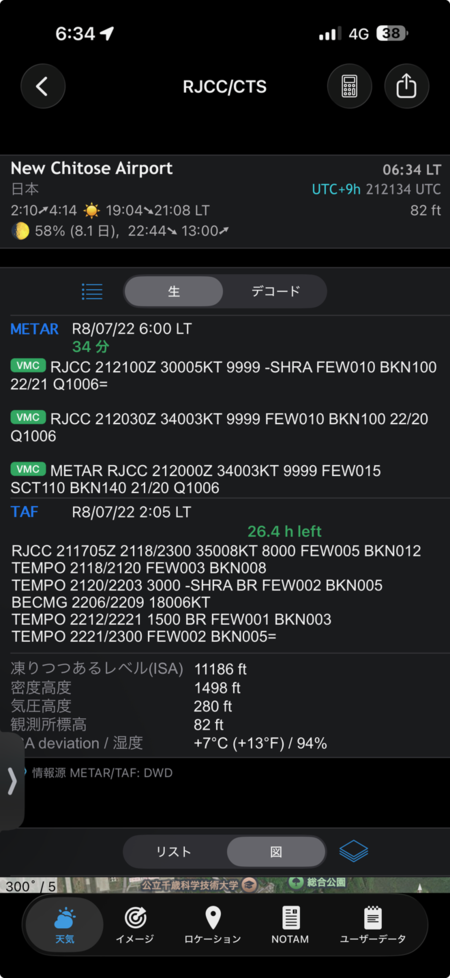Switch to the リスト view
Screen dimensions: 450x978
click(174, 851)
